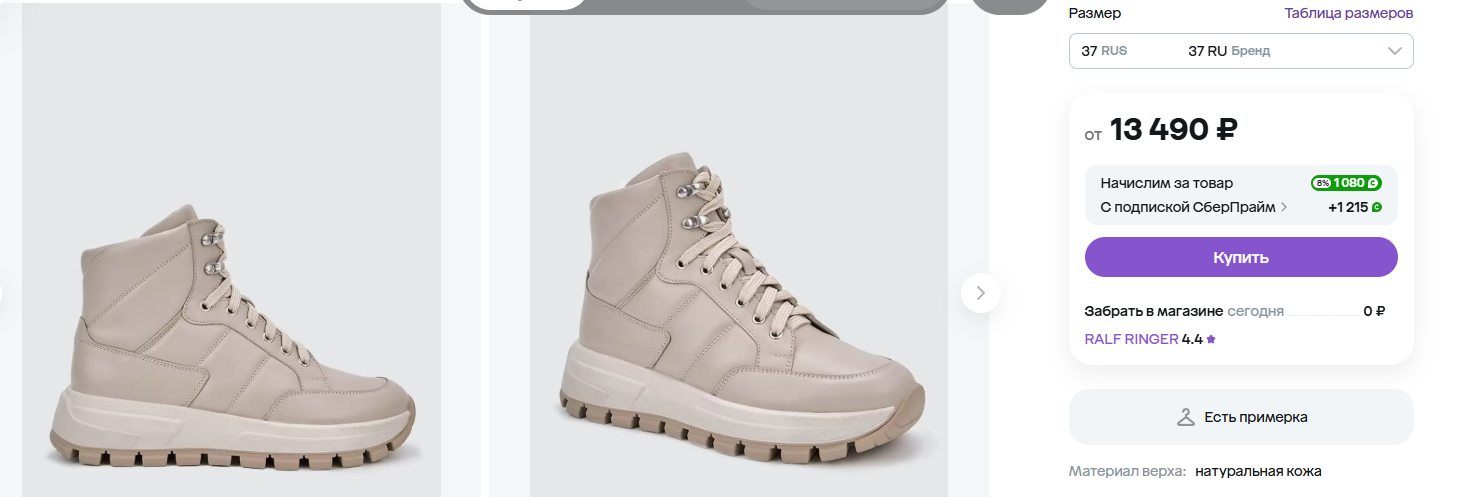The image size is (1480, 497).
Task: Open the Таблица размеров link
Action: click(1348, 13)
